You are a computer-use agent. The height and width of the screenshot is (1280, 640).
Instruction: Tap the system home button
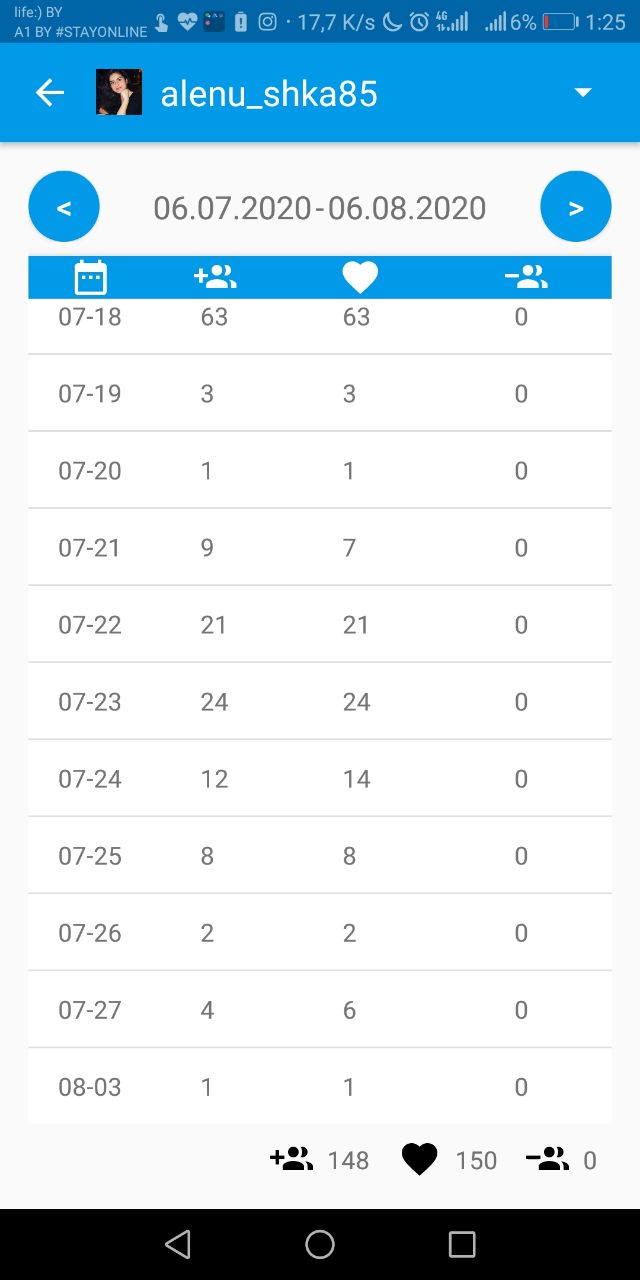point(320,1244)
